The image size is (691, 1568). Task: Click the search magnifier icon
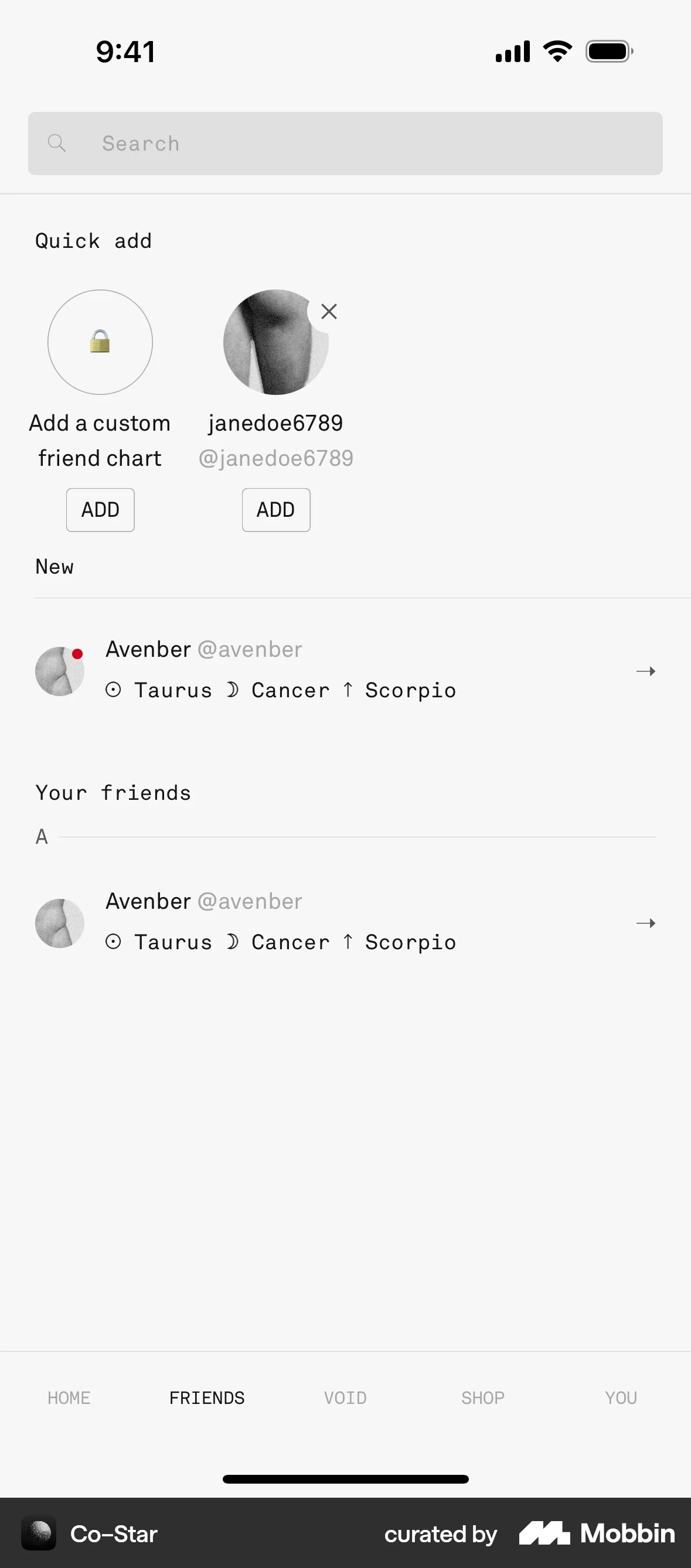coord(57,143)
